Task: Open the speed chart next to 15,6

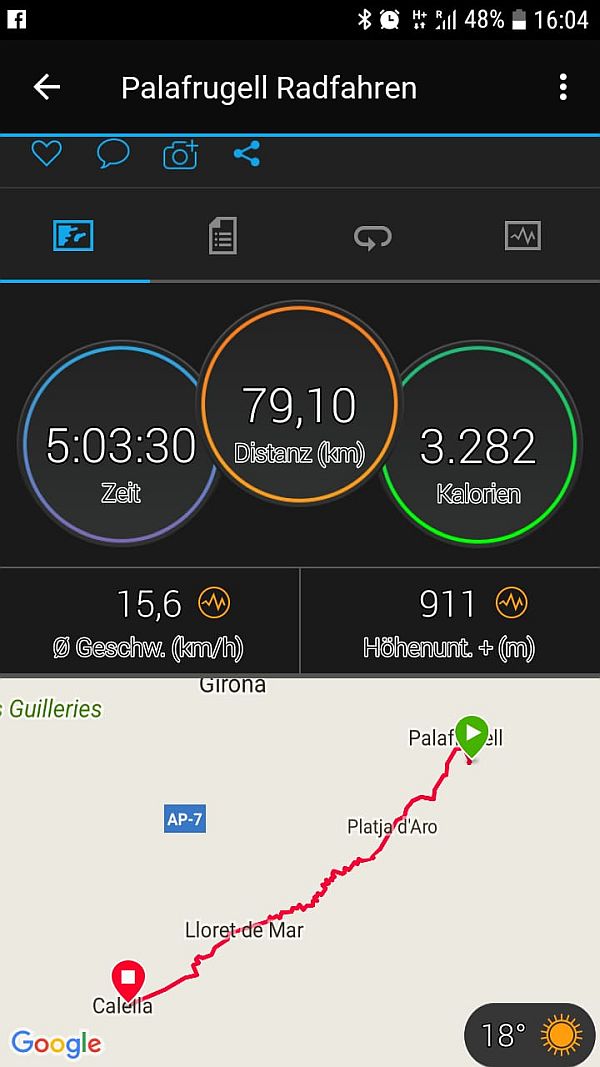Action: [x=214, y=602]
